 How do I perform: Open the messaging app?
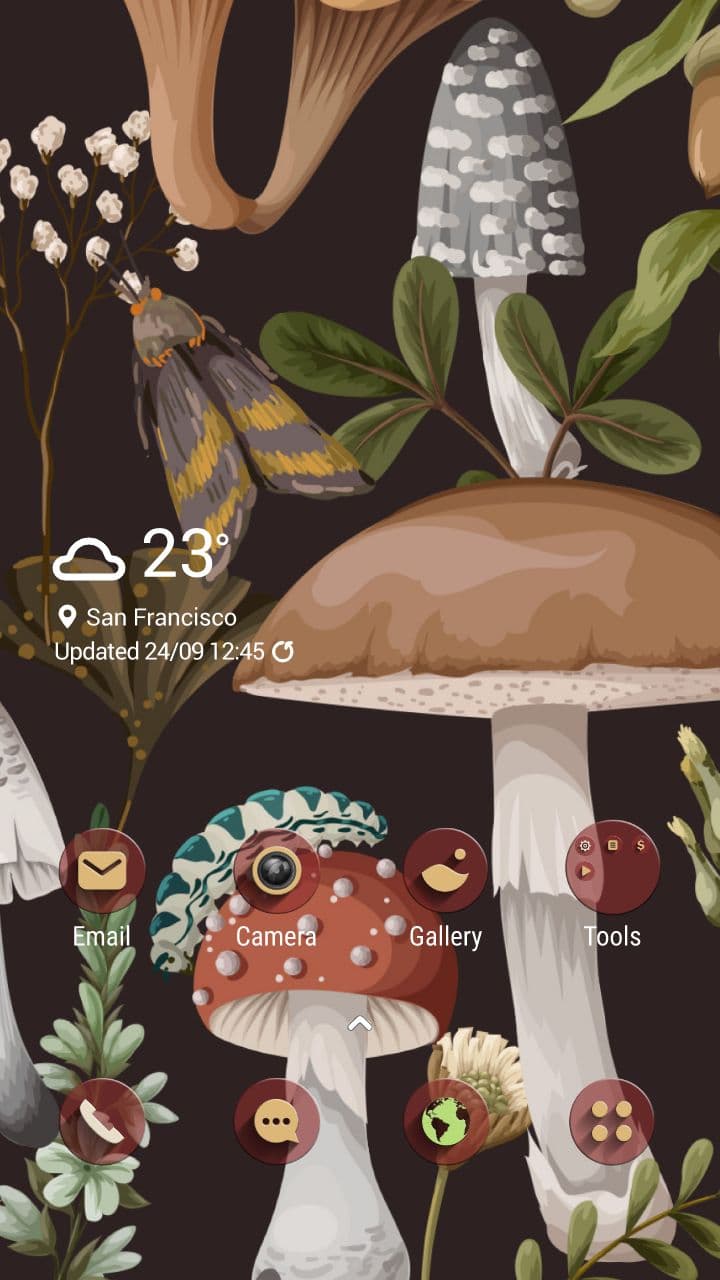(x=276, y=1121)
